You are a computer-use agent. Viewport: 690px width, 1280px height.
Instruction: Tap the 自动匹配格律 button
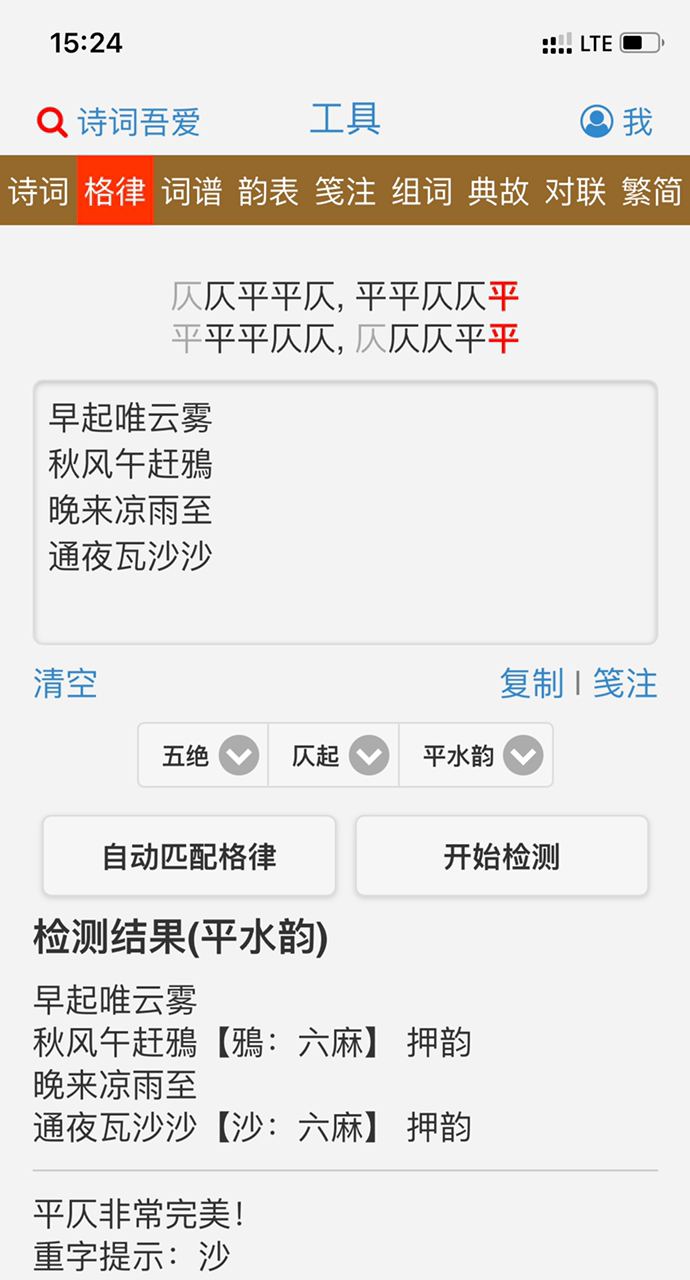189,856
